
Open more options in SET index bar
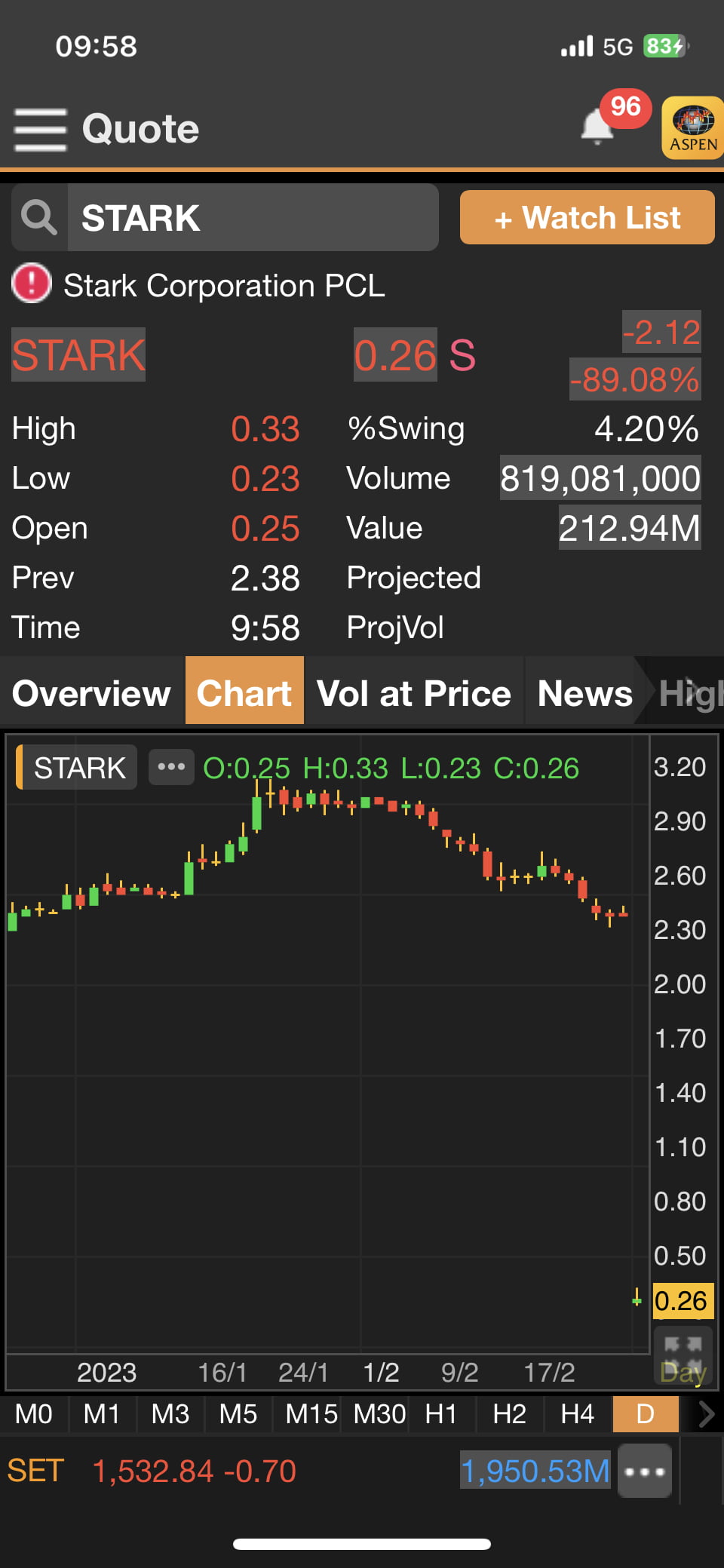[x=645, y=1471]
